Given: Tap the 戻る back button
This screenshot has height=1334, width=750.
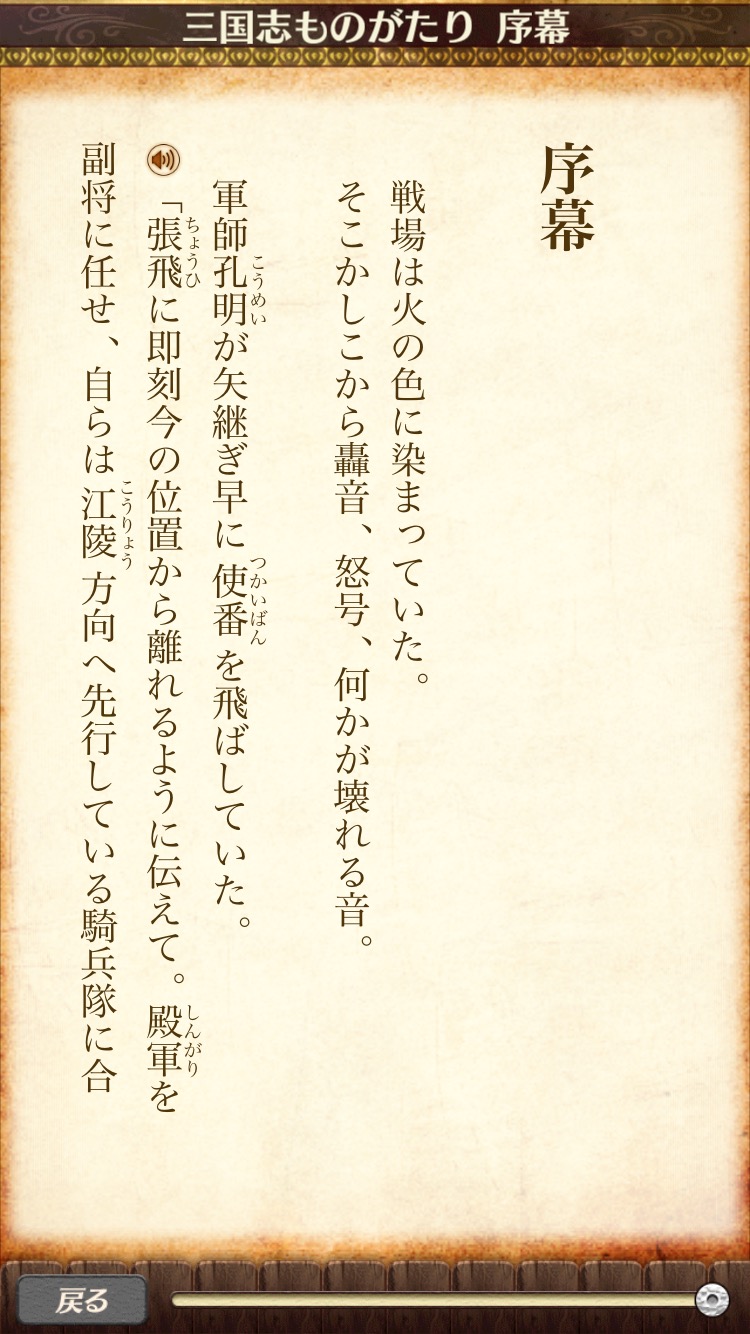Looking at the screenshot, I should coord(82,1300).
